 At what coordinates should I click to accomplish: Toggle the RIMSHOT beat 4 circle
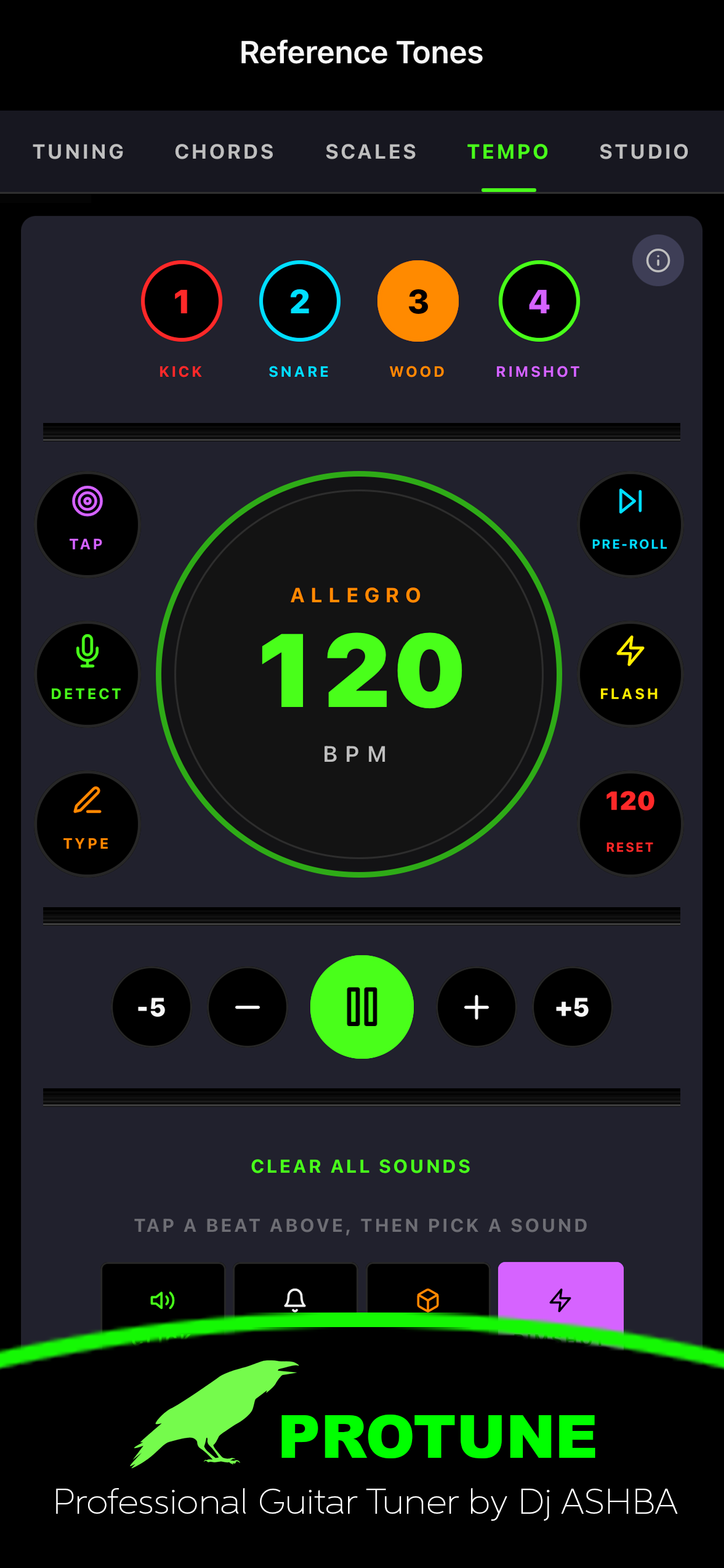point(538,300)
